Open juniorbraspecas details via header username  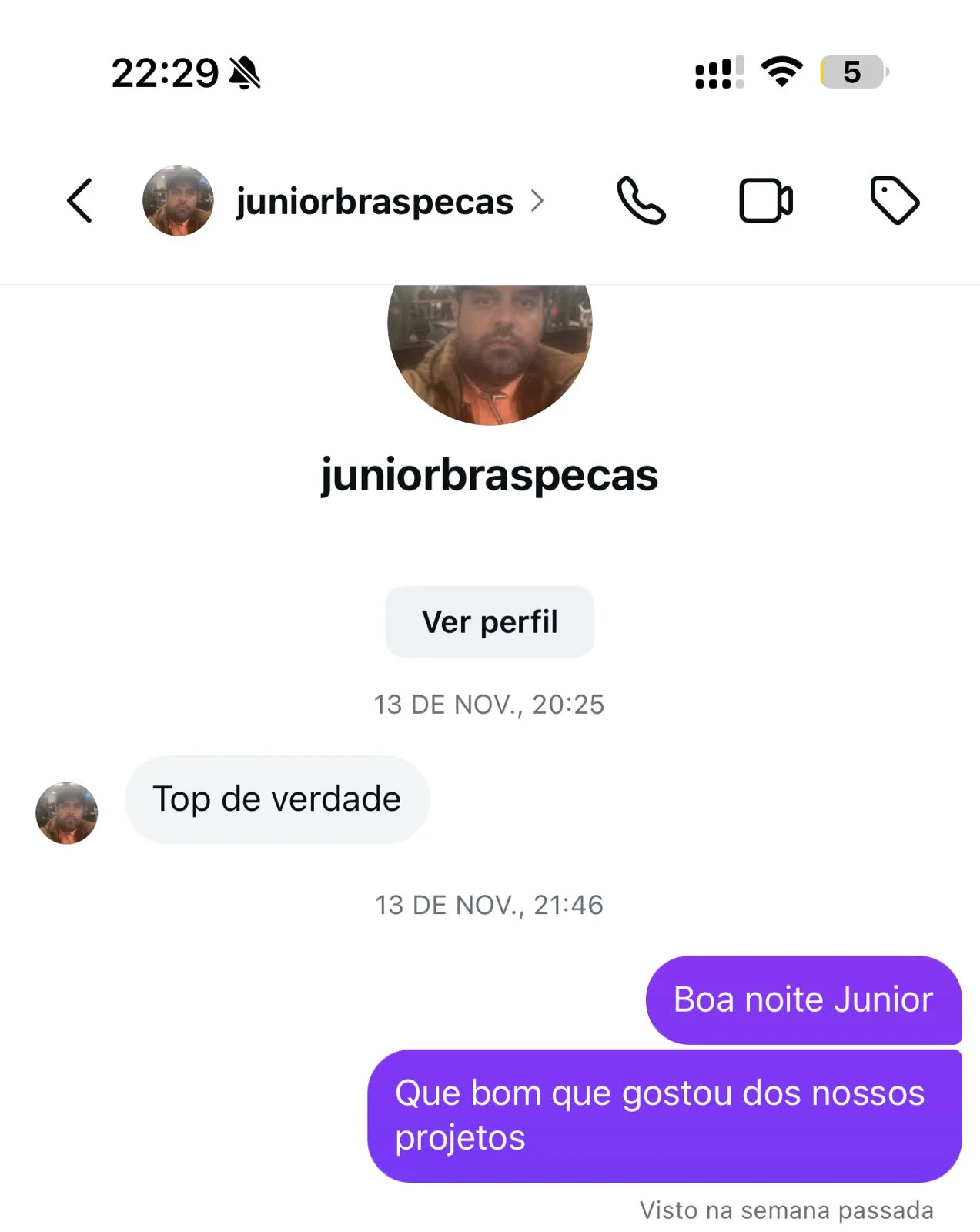coord(375,202)
